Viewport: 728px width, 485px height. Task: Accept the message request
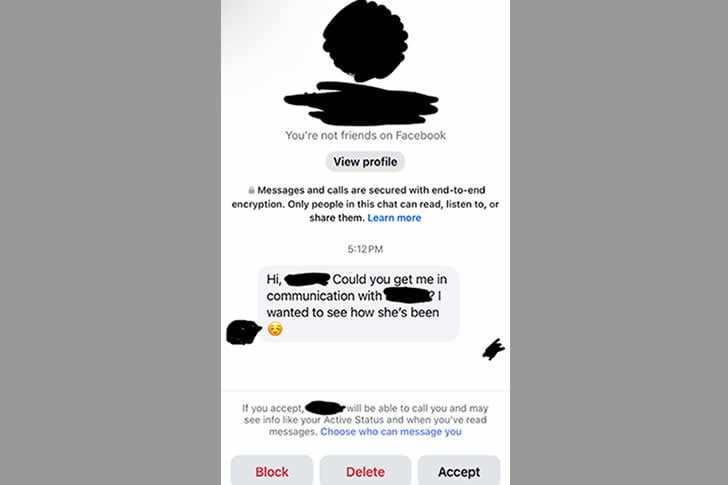pyautogui.click(x=459, y=471)
